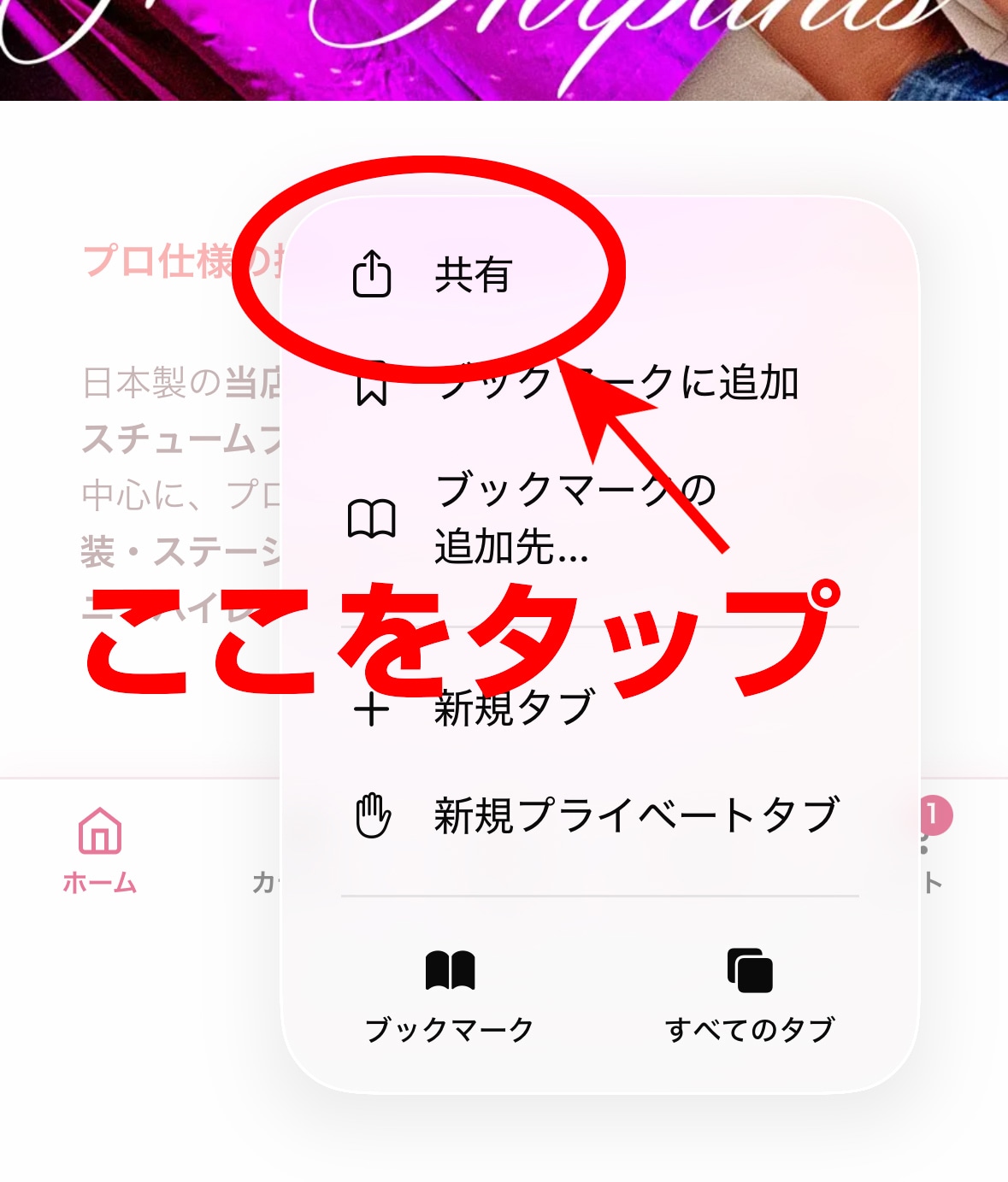Screen dimensions: 1008x1182
Task: Select 共有 from the menu
Action: click(471, 273)
